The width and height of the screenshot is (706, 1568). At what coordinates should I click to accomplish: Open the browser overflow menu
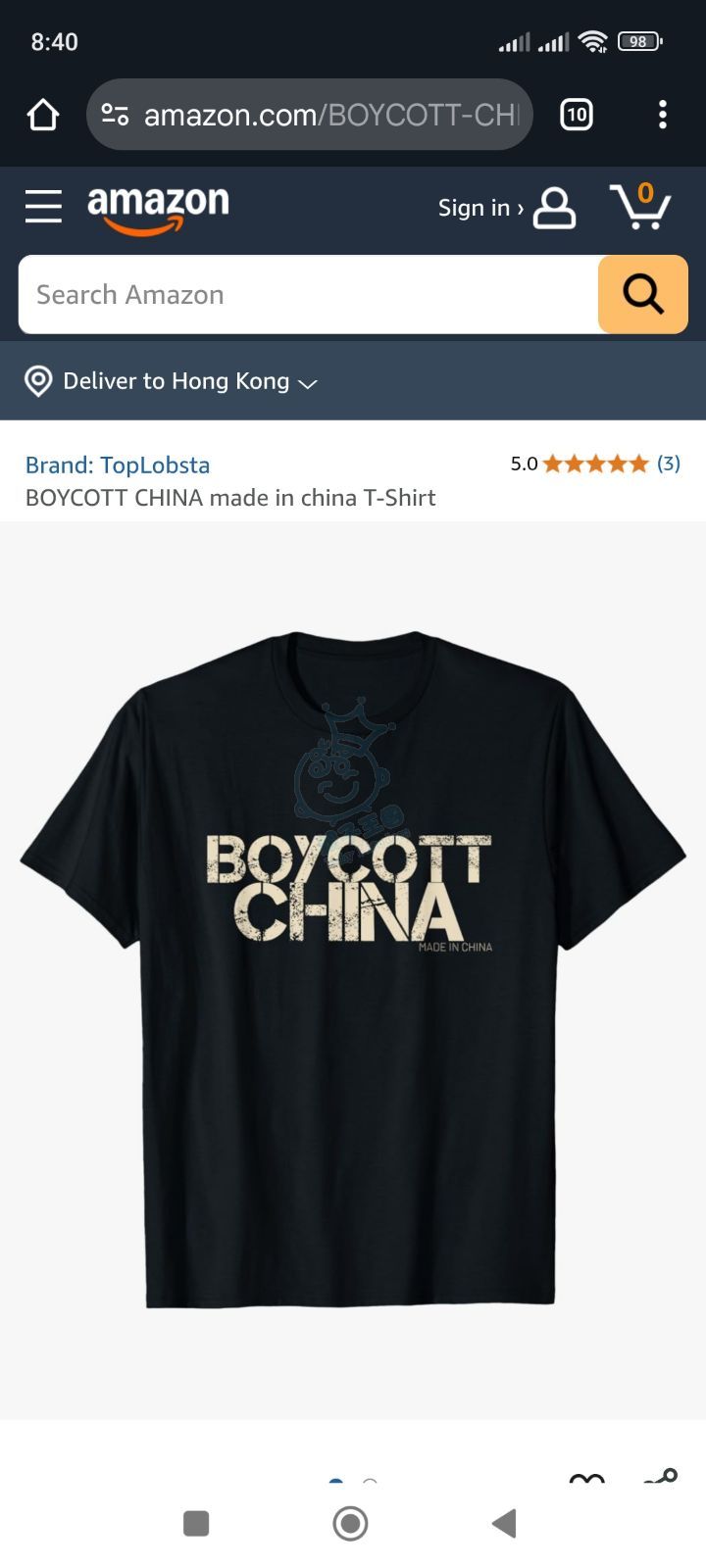tap(663, 116)
